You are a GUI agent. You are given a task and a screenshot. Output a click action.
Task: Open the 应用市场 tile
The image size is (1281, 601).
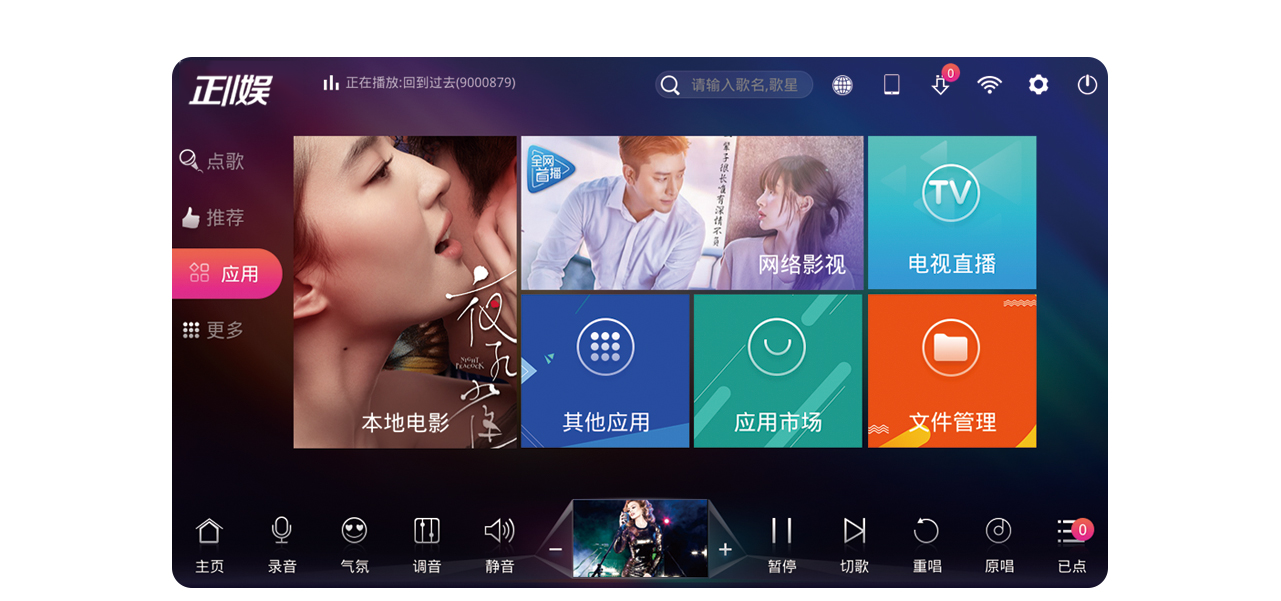[777, 371]
